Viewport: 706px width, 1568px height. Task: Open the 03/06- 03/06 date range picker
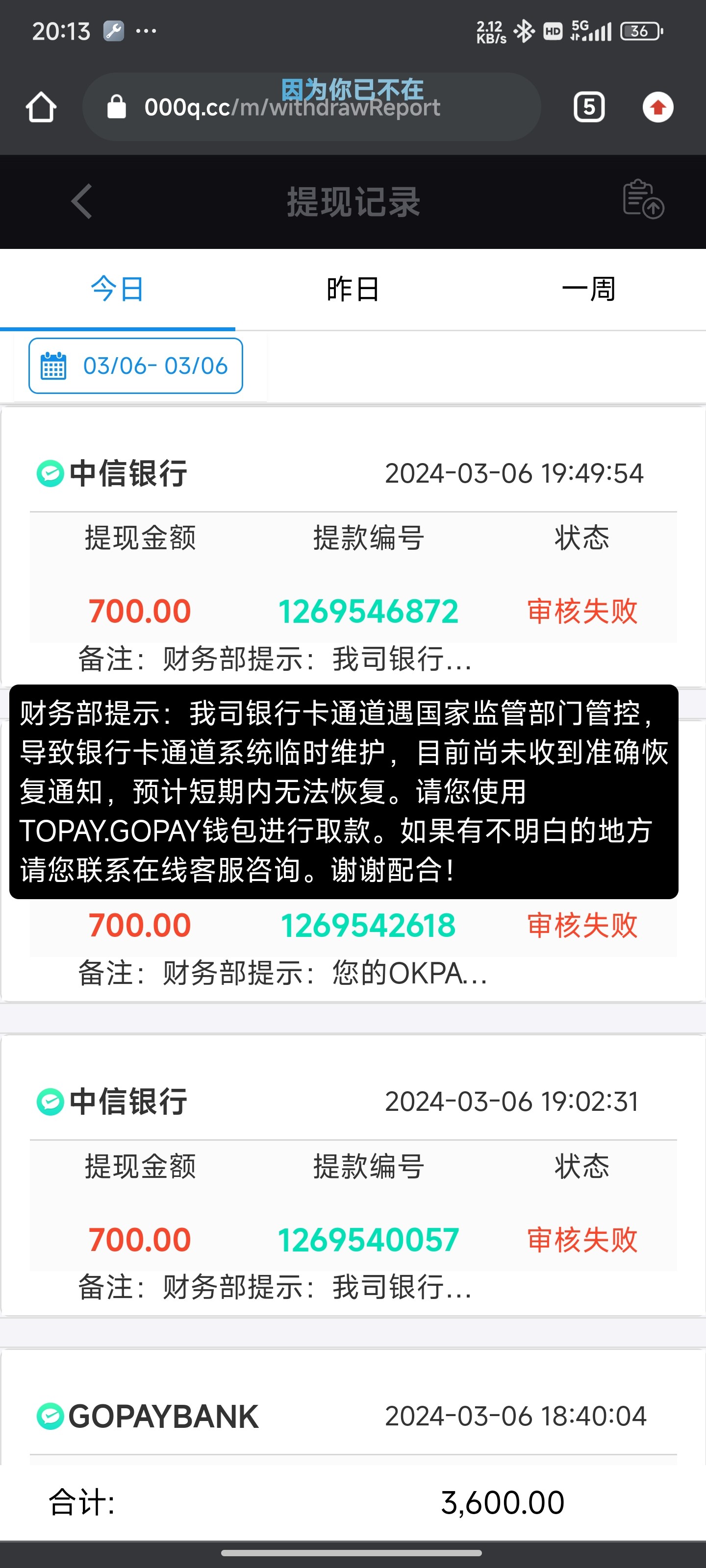135,366
